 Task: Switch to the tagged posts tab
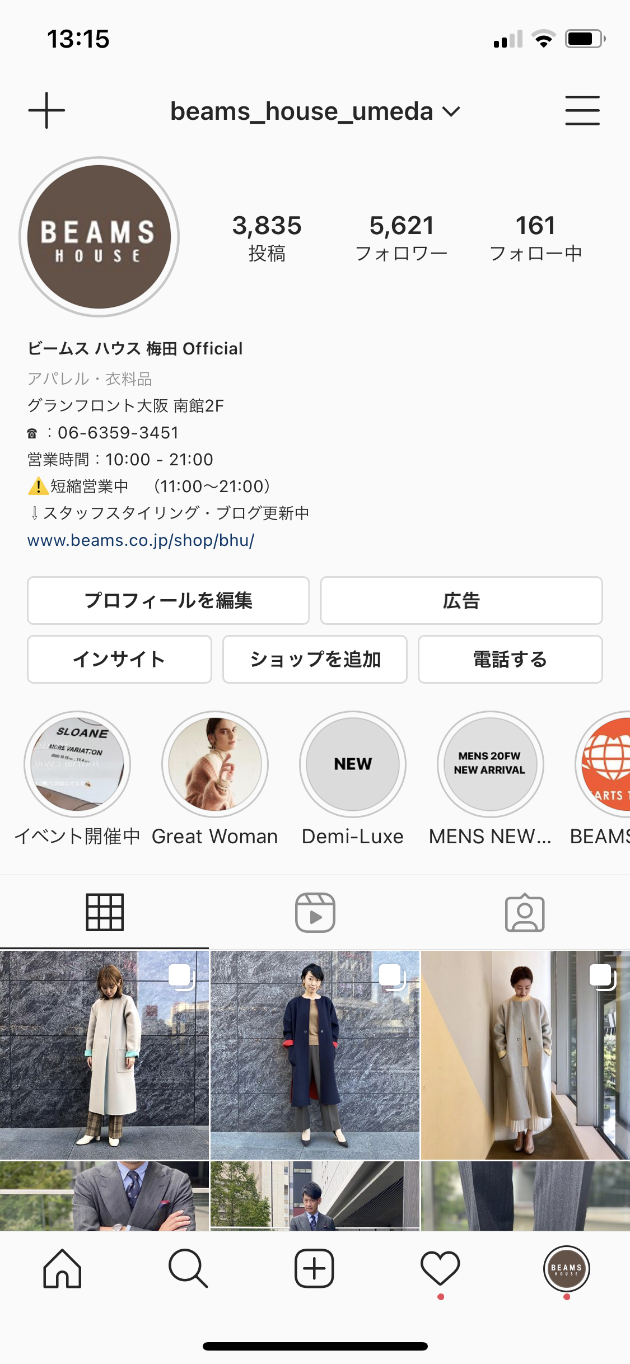(524, 912)
